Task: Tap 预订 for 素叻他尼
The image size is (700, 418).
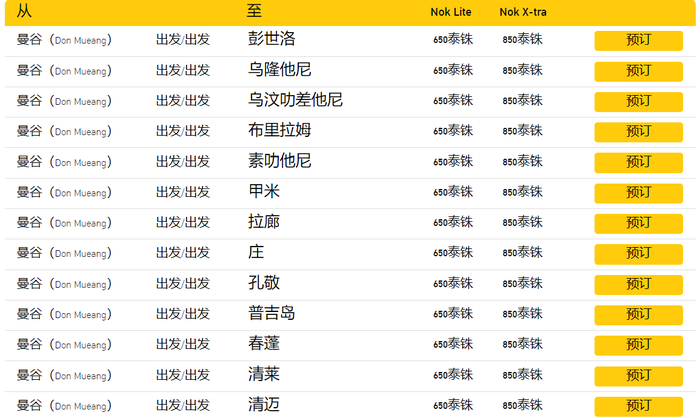Action: coord(638,162)
